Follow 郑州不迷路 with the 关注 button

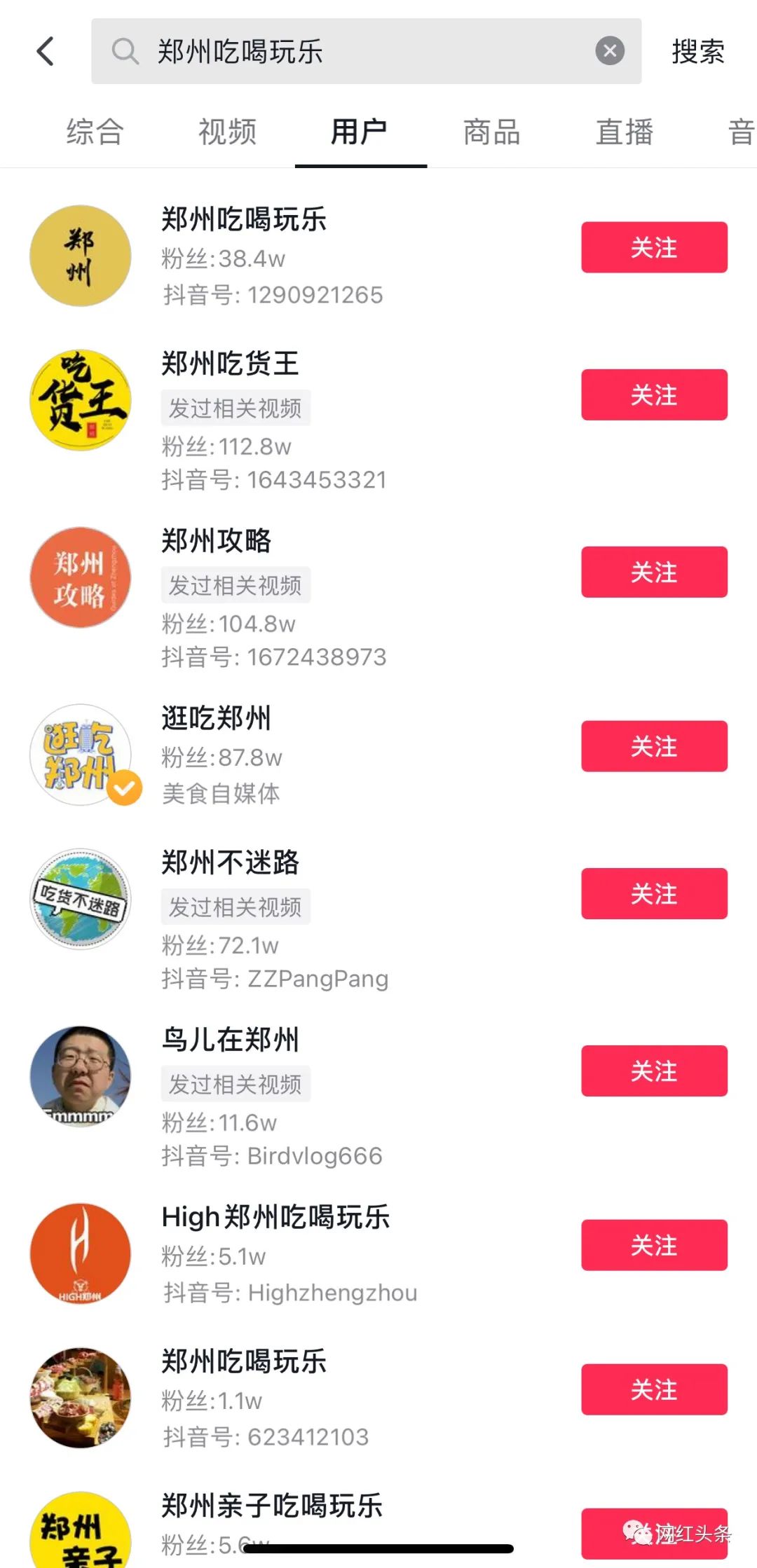point(654,893)
